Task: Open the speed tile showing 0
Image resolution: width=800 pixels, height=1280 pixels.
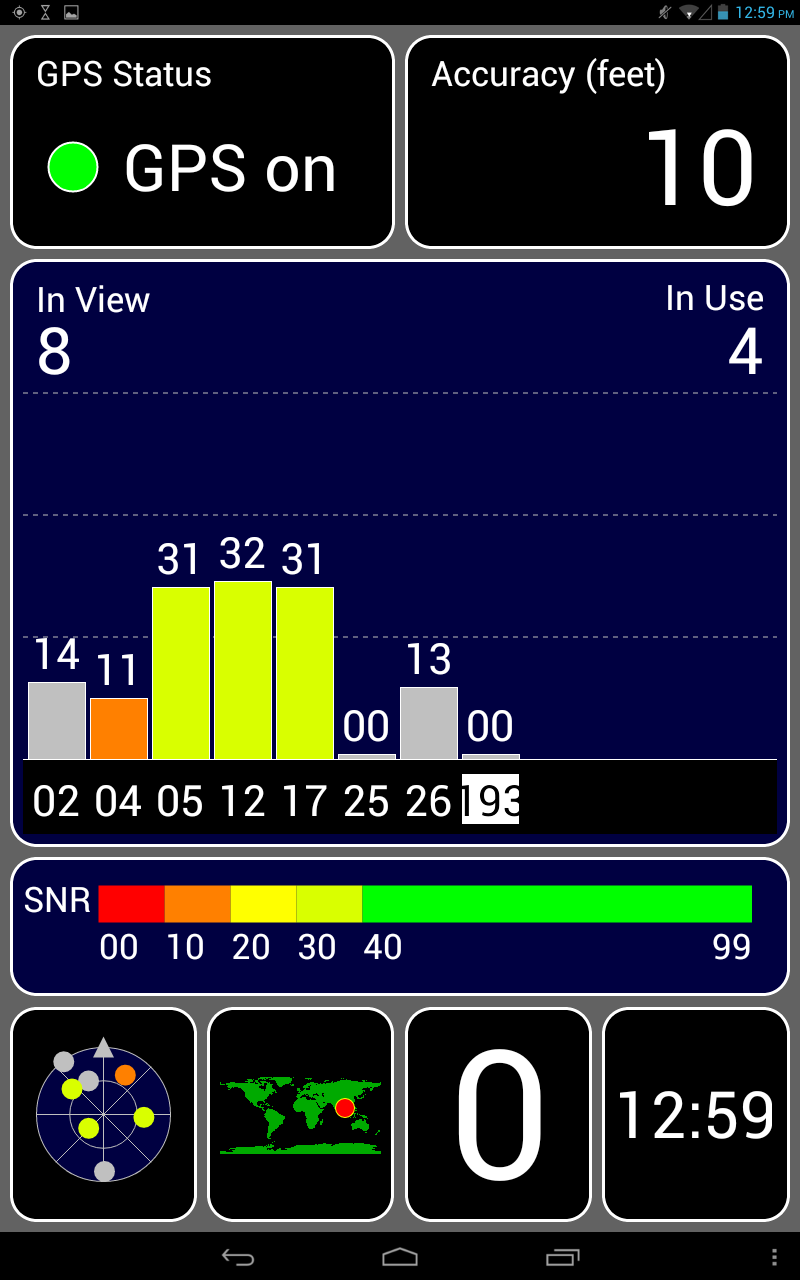Action: (x=498, y=1114)
